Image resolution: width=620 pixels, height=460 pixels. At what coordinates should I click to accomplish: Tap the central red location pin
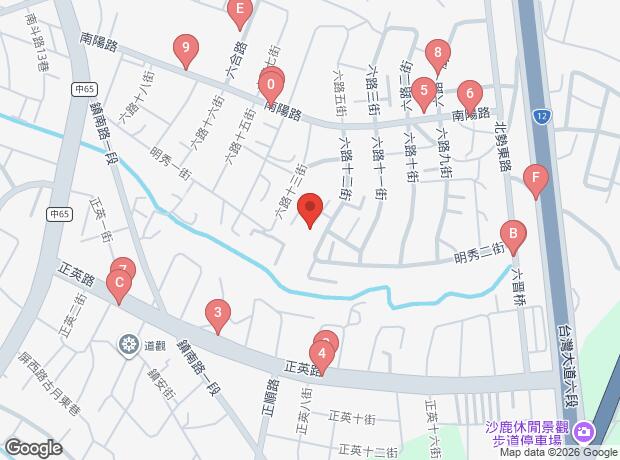click(310, 210)
